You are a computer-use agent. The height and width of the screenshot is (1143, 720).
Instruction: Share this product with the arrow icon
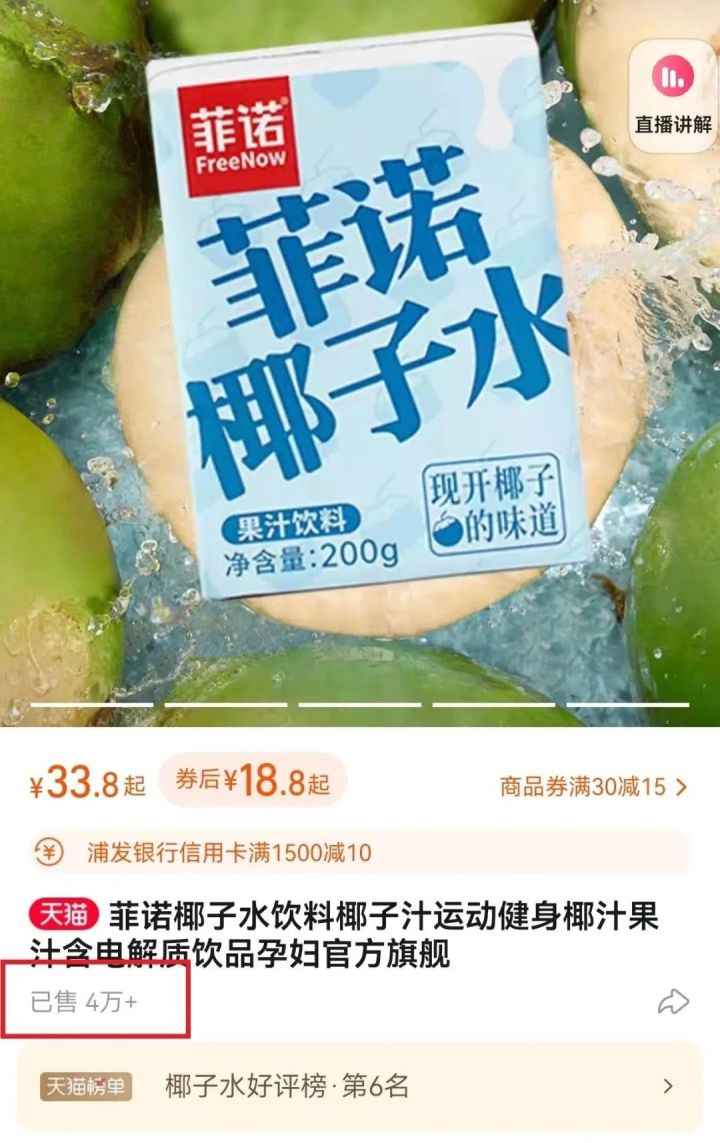click(673, 1001)
